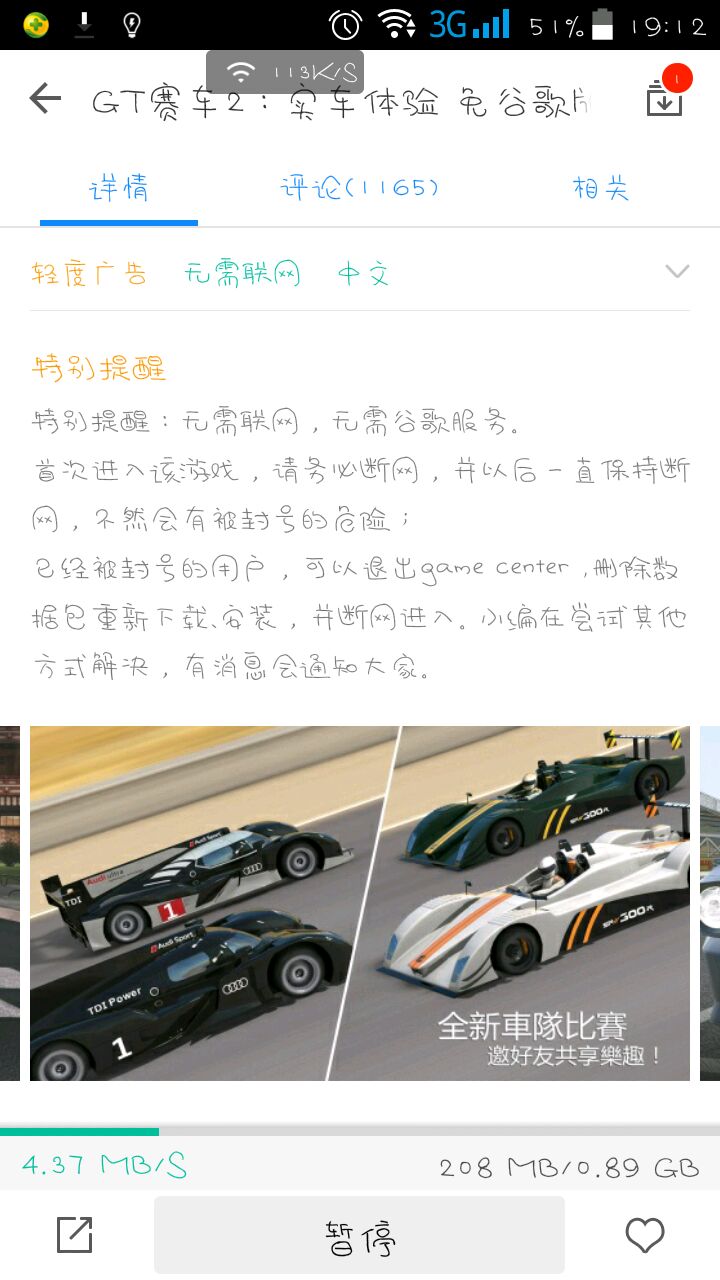Select the 详情 tab
This screenshot has height=1280, width=720.
click(119, 188)
